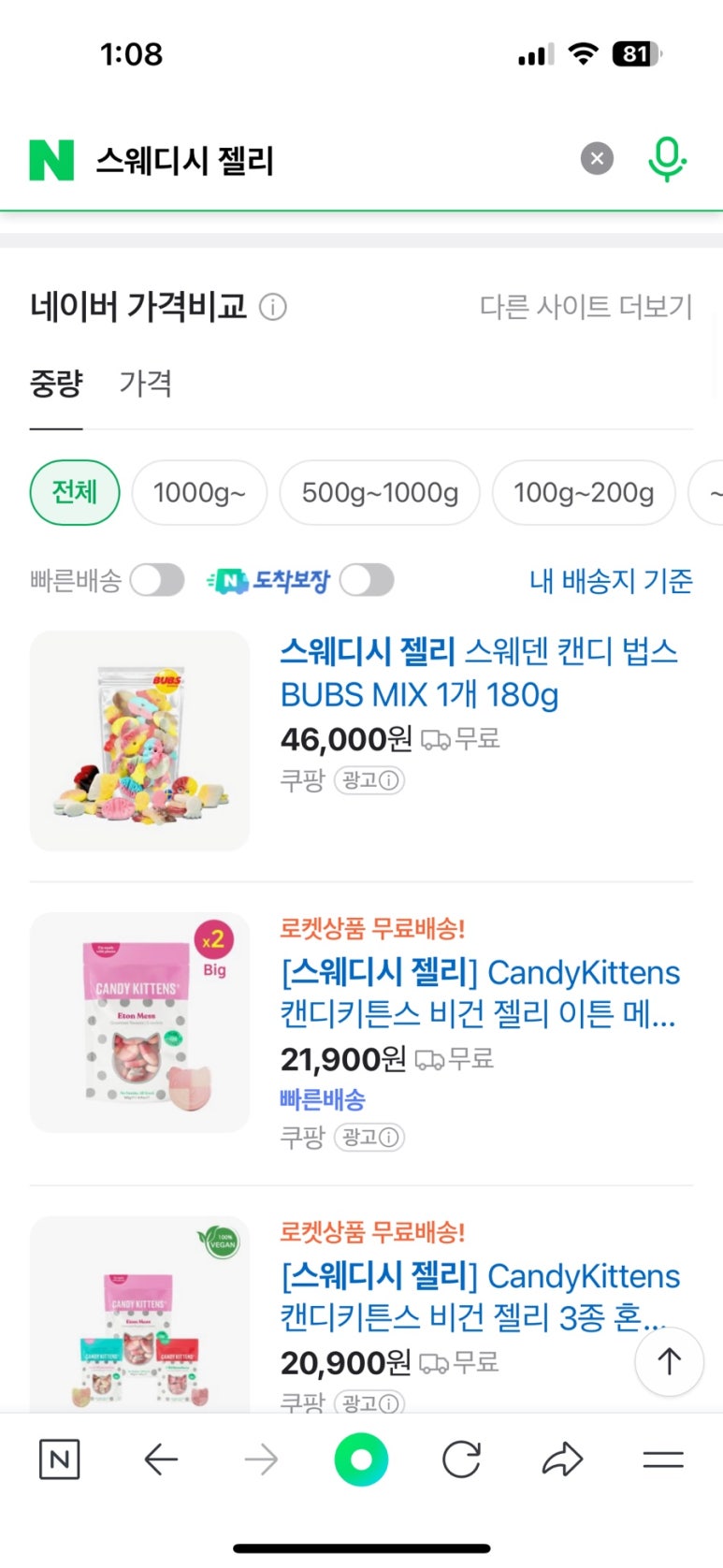Select the 1000g~ weight chip
This screenshot has height=1568, width=723.
(x=199, y=492)
